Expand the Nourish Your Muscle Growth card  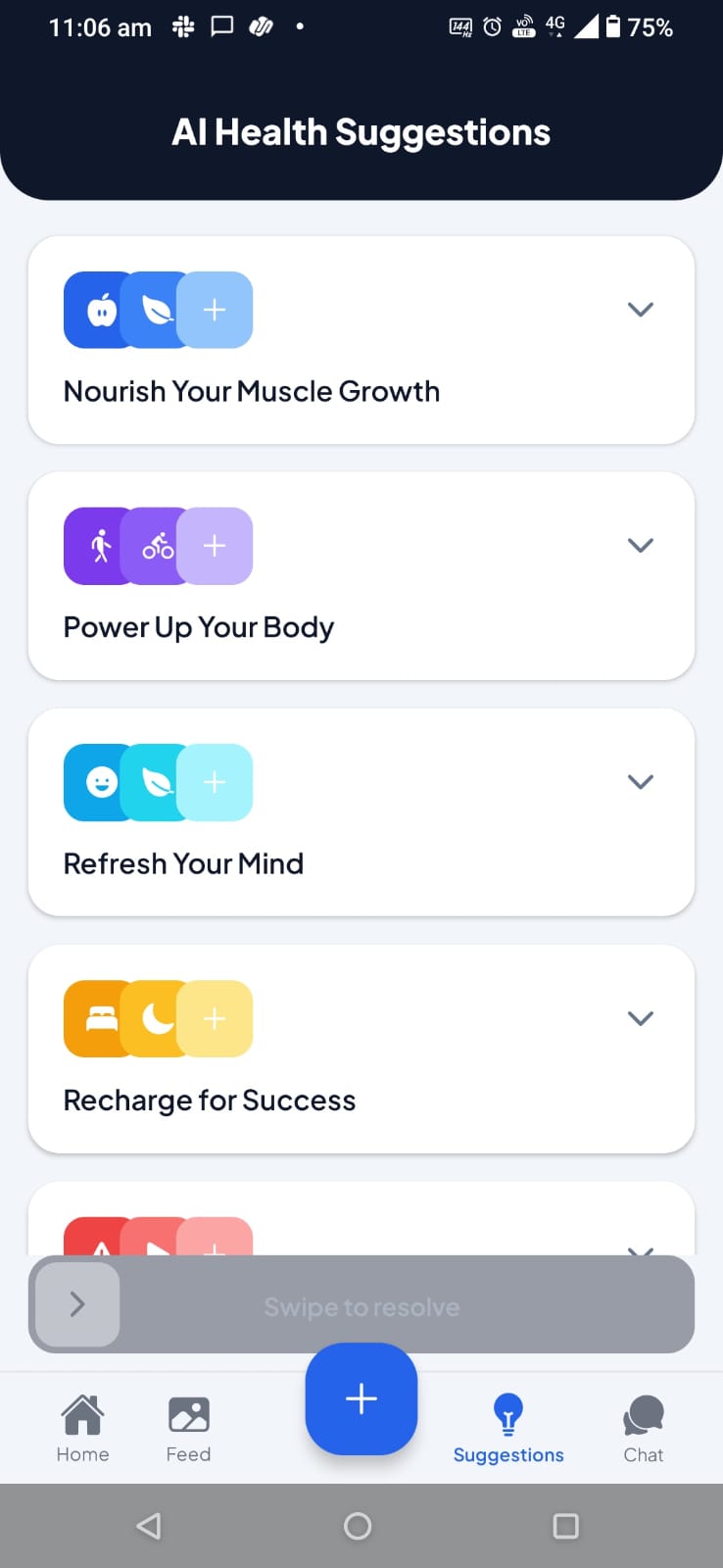[640, 310]
